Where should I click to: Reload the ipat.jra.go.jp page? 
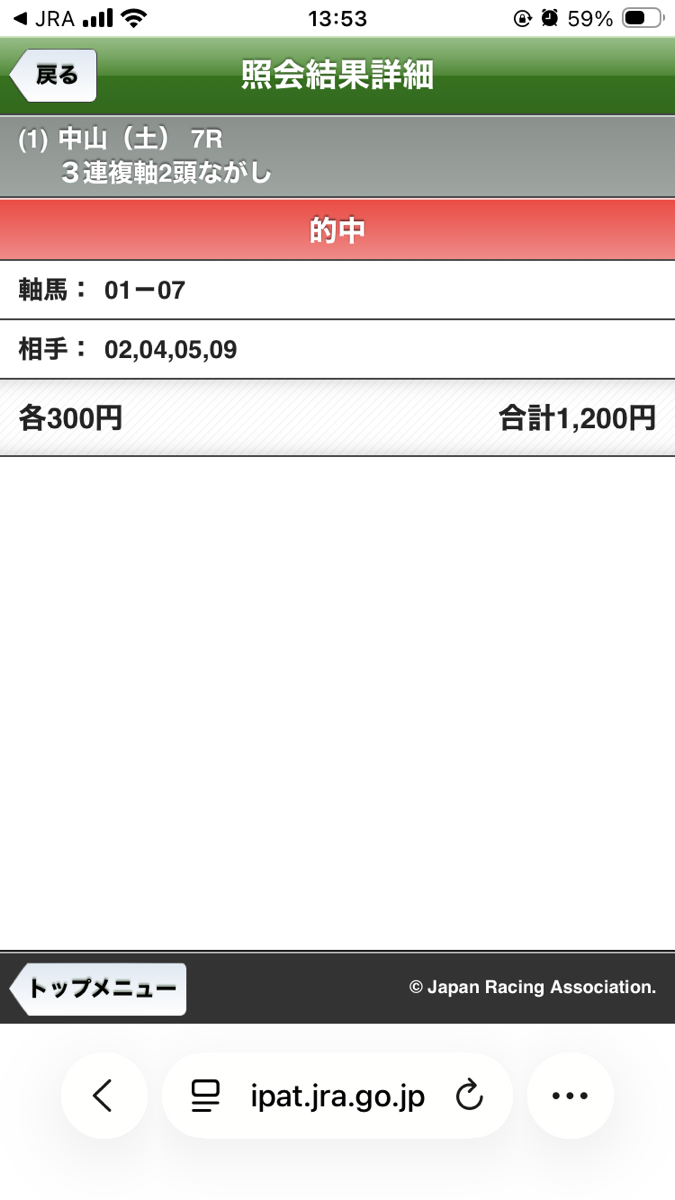pos(469,1096)
